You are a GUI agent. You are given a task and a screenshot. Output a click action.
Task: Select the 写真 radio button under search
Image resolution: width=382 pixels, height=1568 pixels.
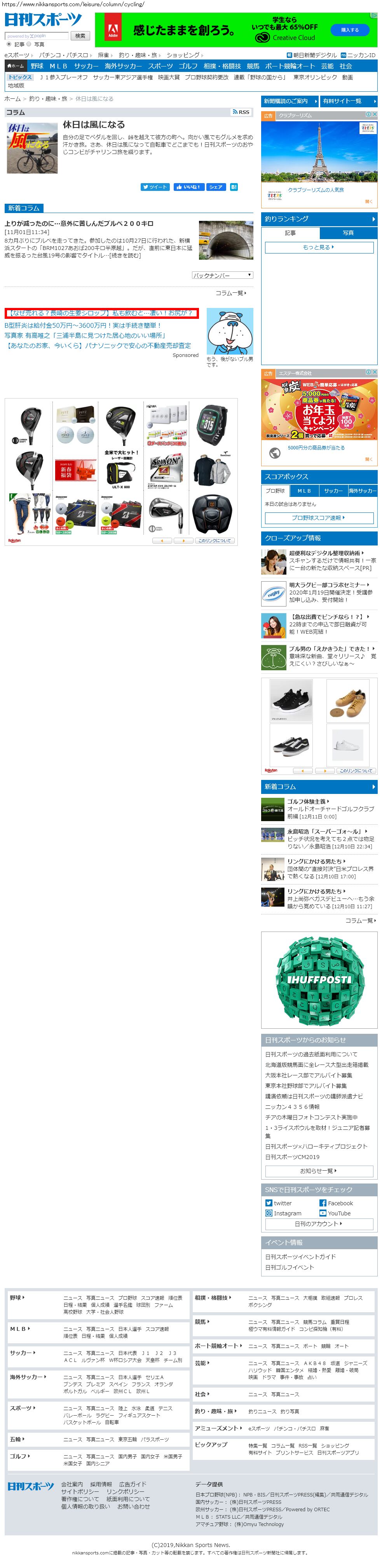pyautogui.click(x=29, y=44)
